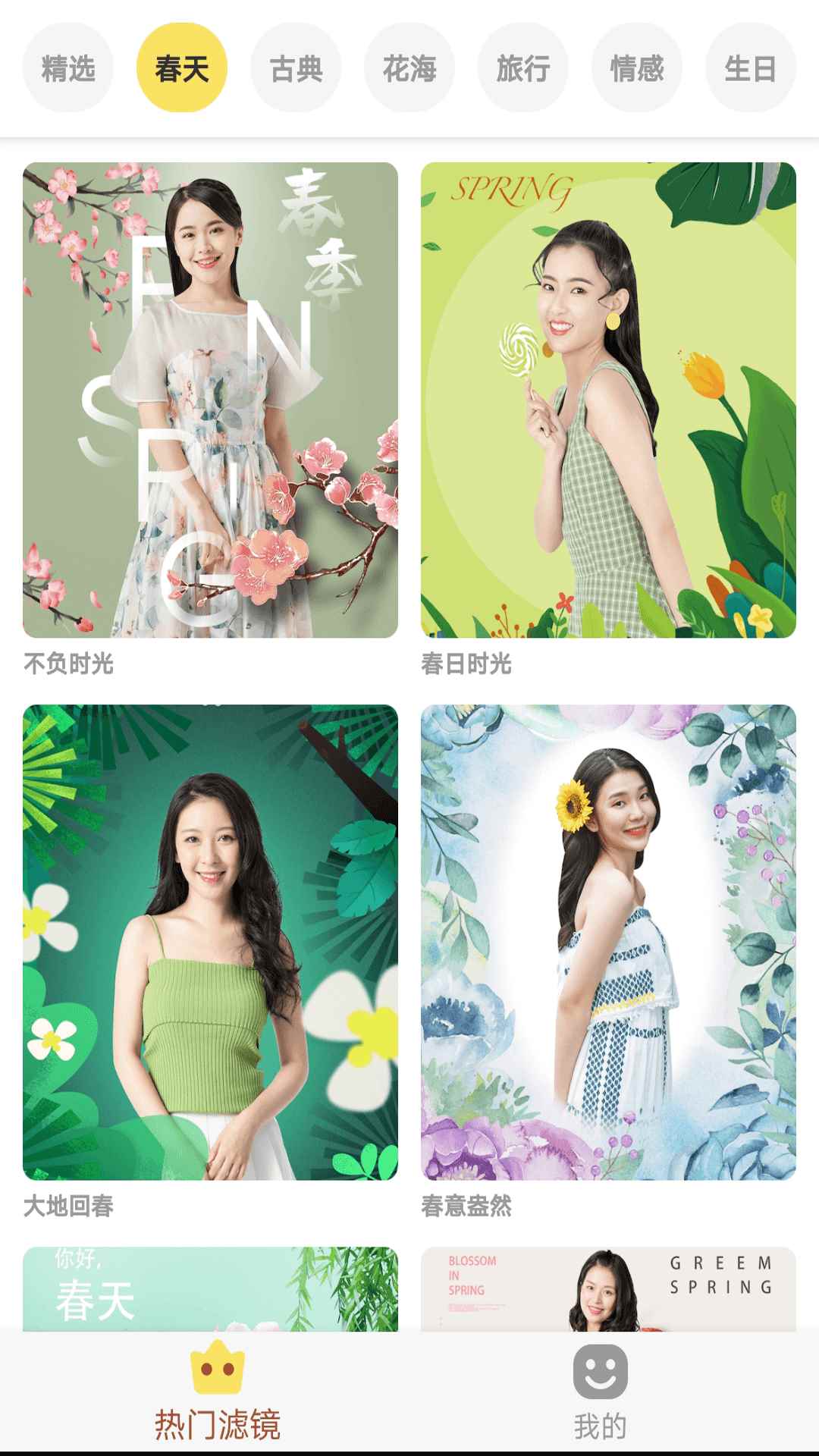Switch to the 古典 category
The height and width of the screenshot is (1456, 819).
[296, 68]
